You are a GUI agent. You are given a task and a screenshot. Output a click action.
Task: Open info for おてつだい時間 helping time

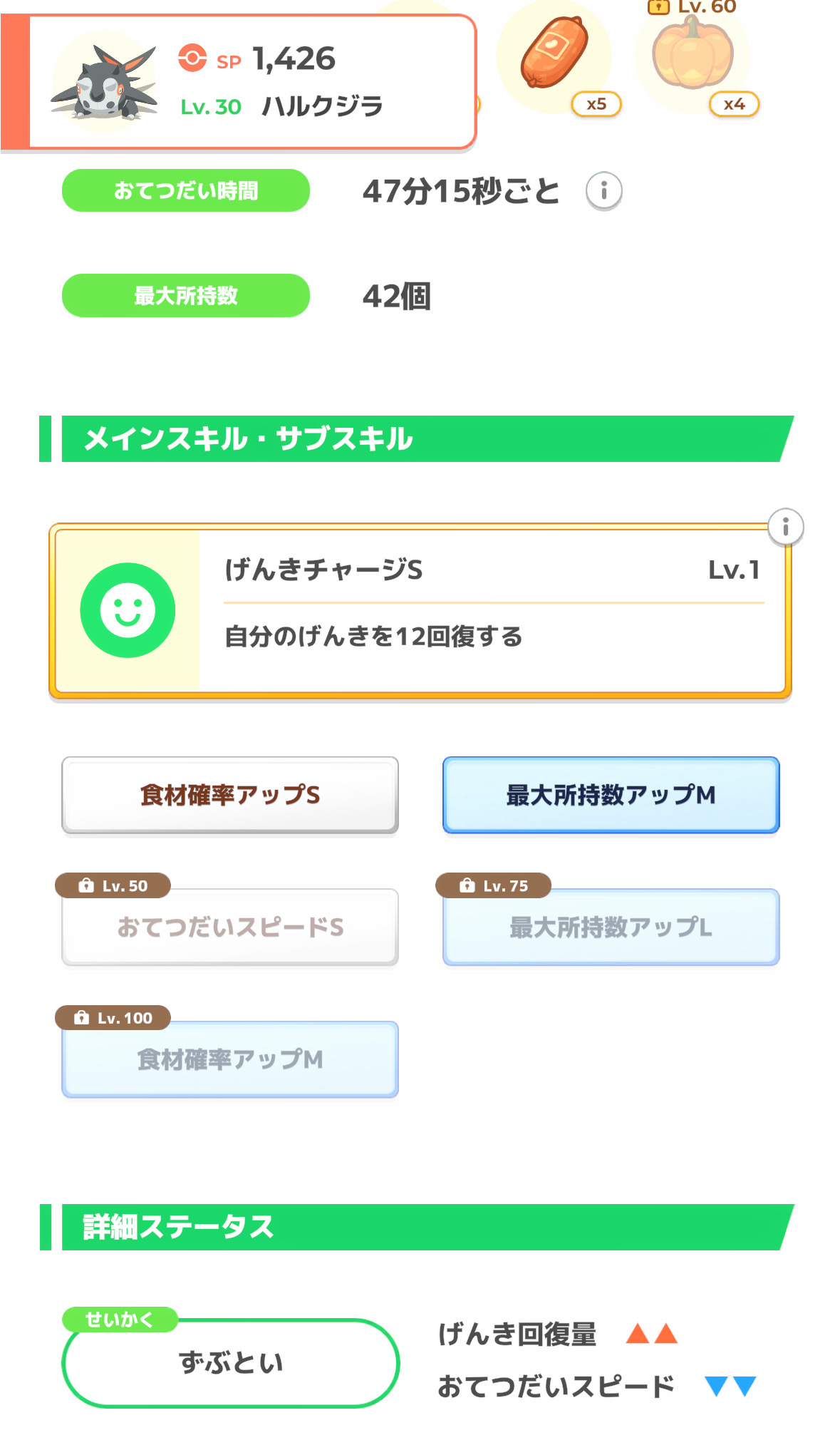pyautogui.click(x=603, y=191)
